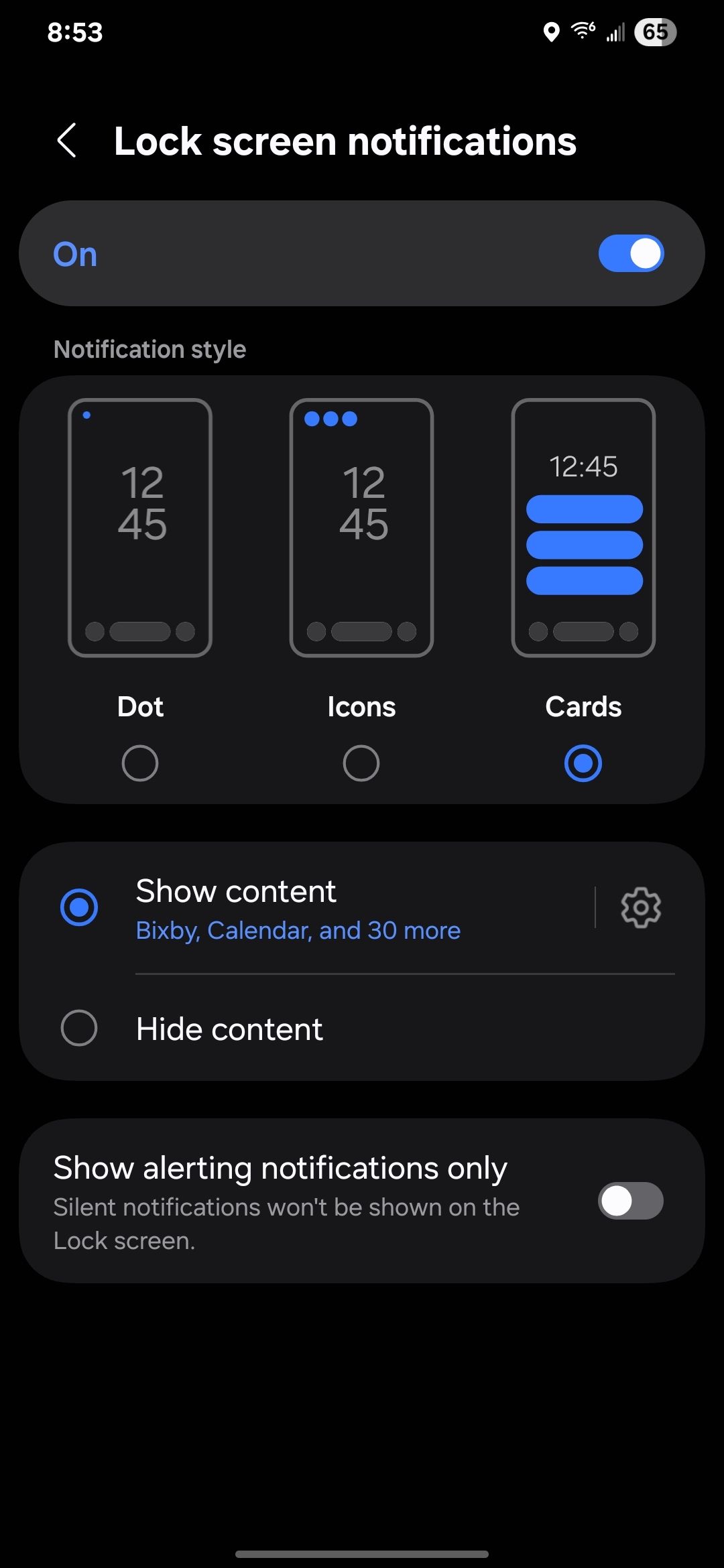Select the Dot notification style

coord(140,763)
